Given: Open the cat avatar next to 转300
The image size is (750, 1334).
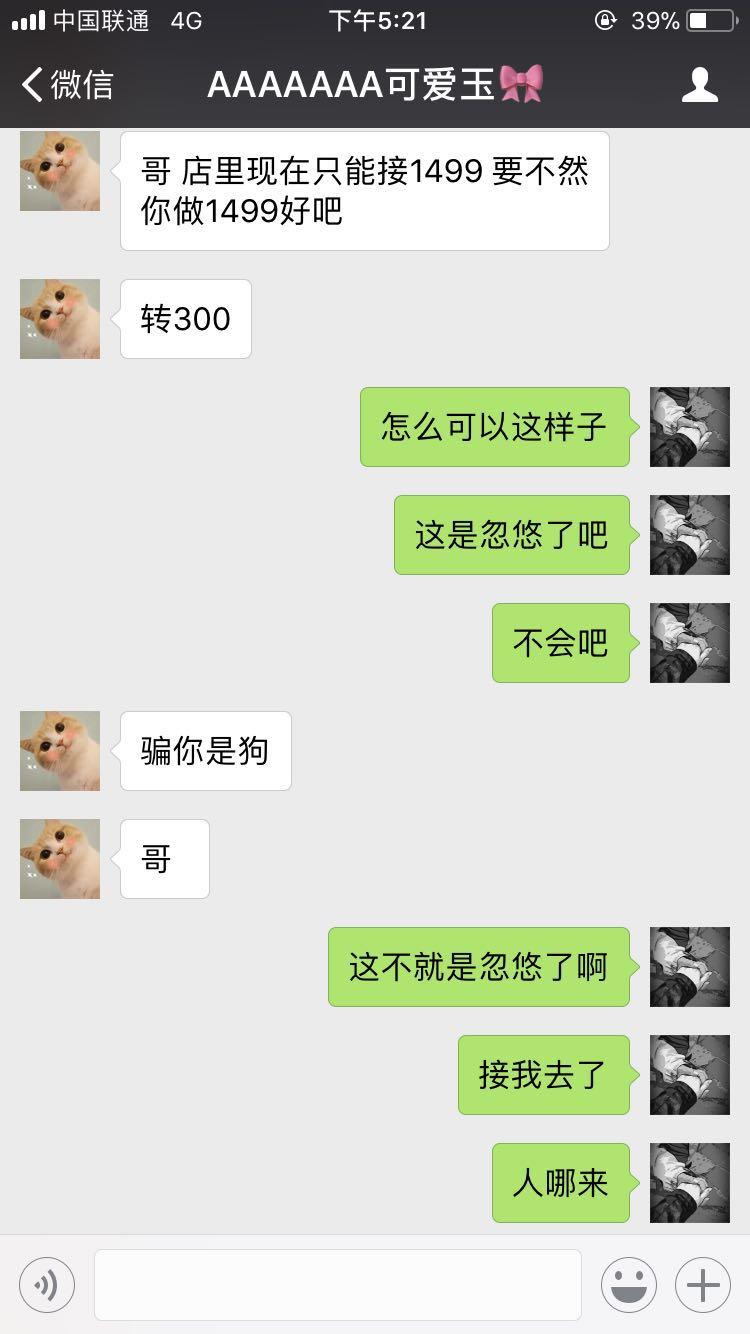Looking at the screenshot, I should click(60, 319).
